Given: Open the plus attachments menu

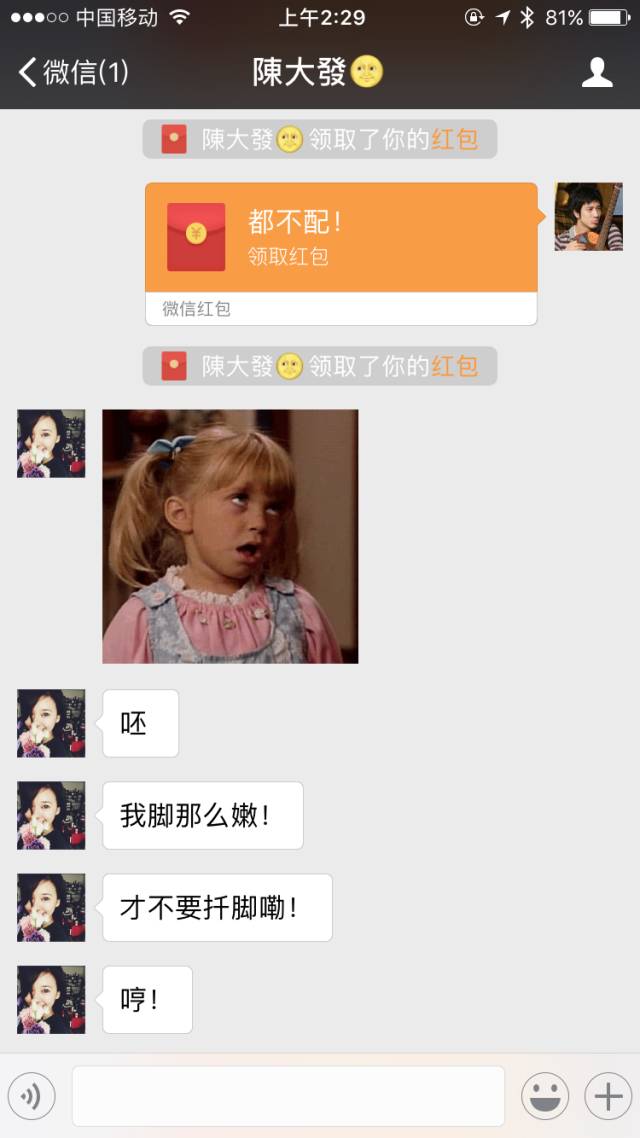Looking at the screenshot, I should [x=607, y=1097].
